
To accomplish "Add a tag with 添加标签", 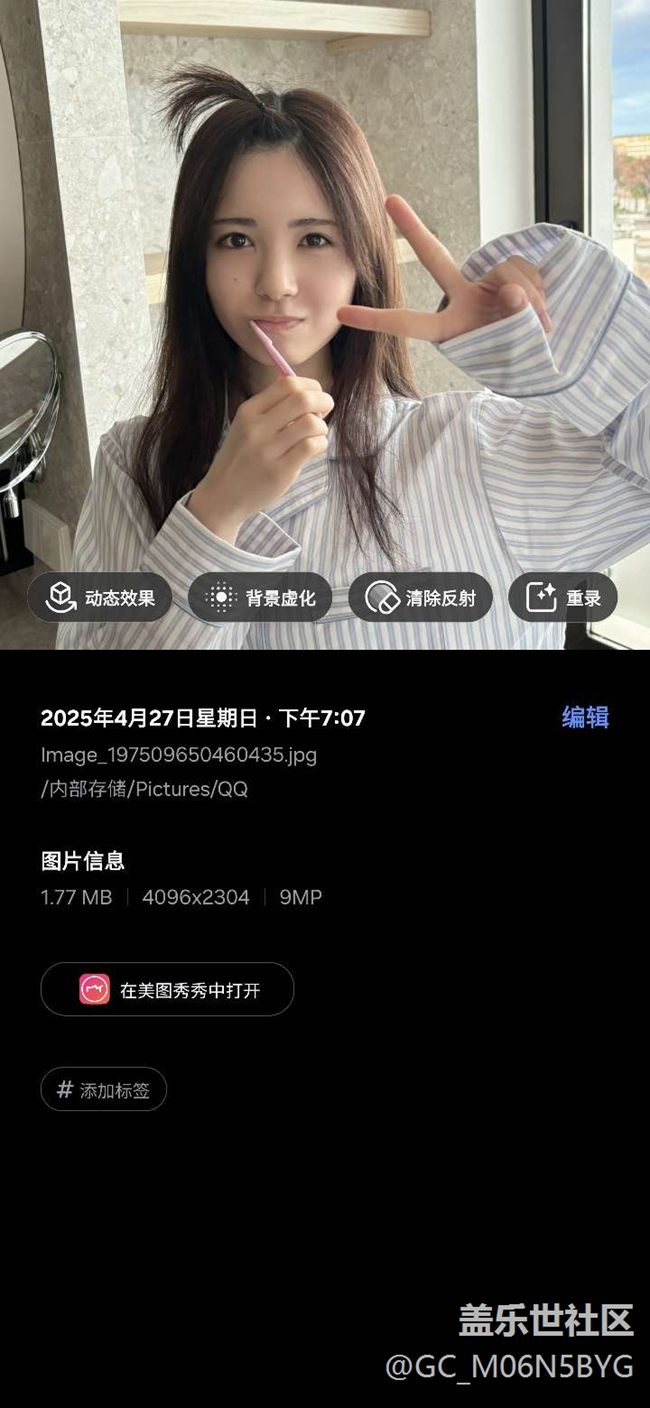I will pos(103,1089).
